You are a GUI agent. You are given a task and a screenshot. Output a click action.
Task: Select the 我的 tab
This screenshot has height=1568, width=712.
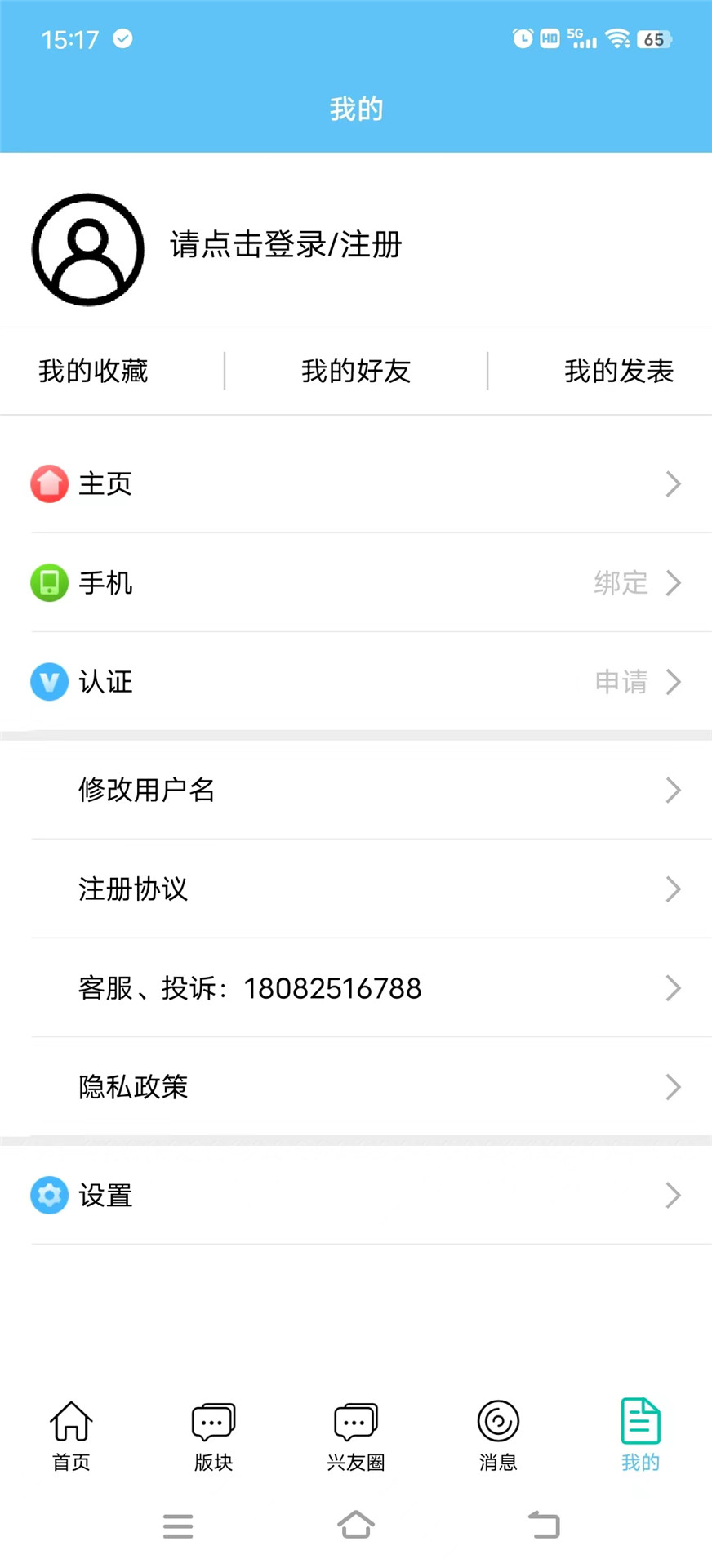pyautogui.click(x=640, y=1436)
